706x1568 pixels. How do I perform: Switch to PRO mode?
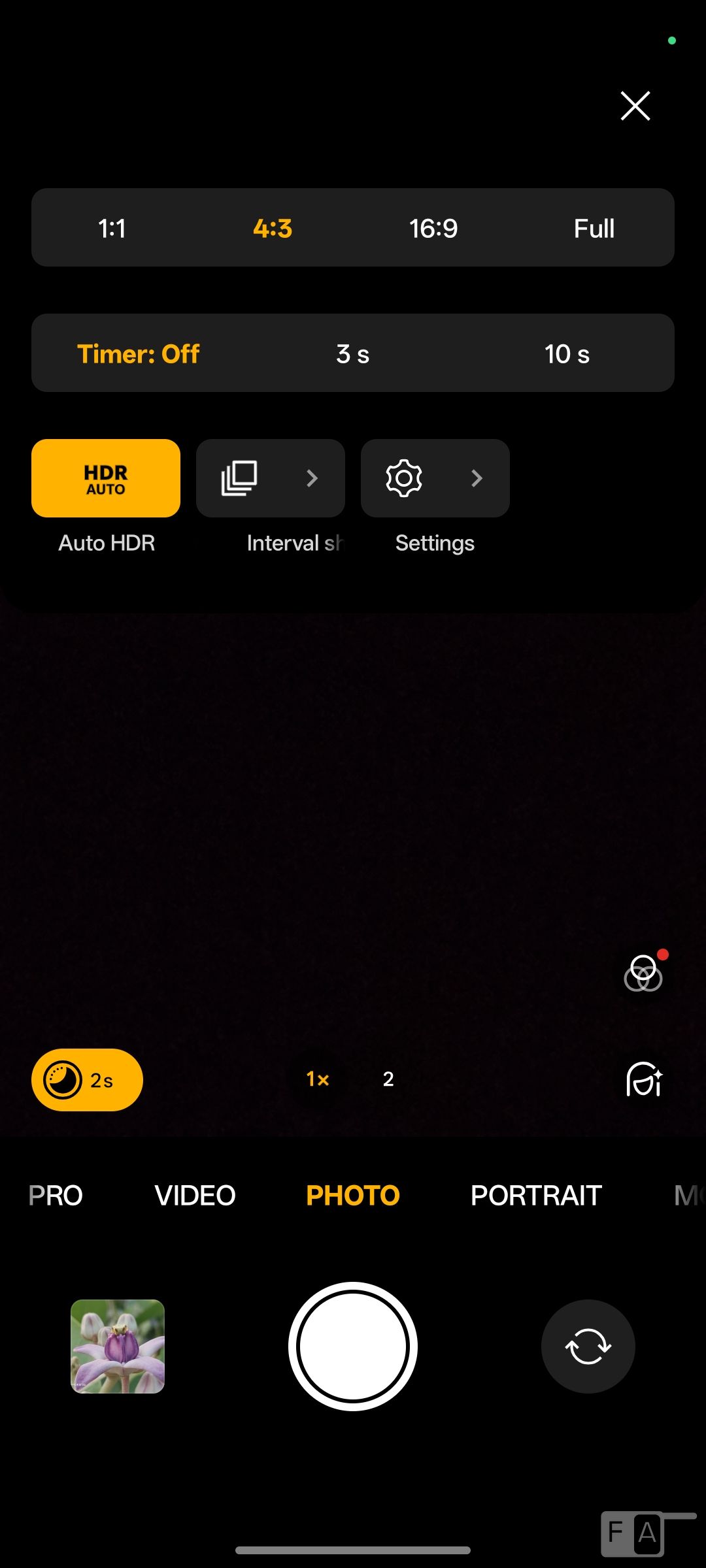point(56,1195)
